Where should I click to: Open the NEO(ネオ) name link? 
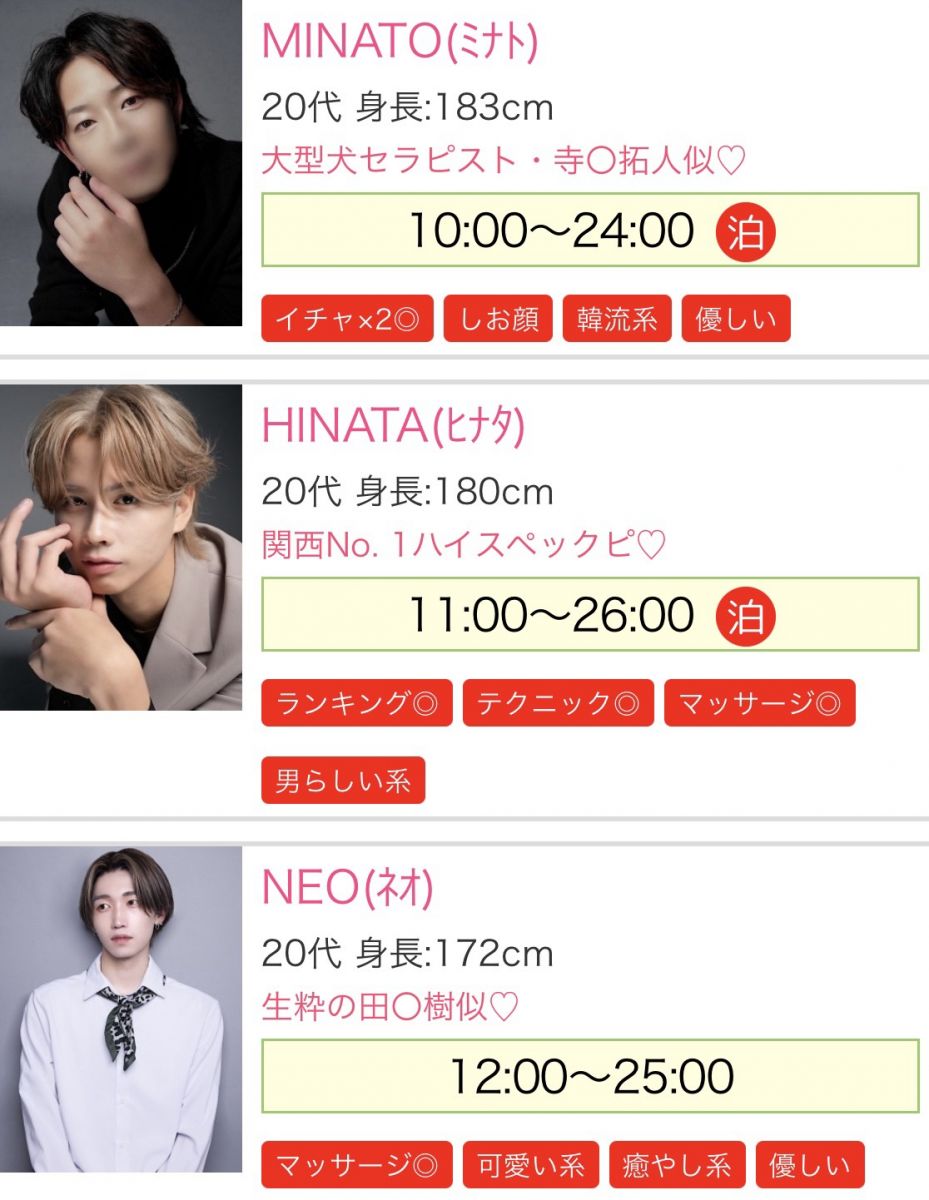pos(347,888)
